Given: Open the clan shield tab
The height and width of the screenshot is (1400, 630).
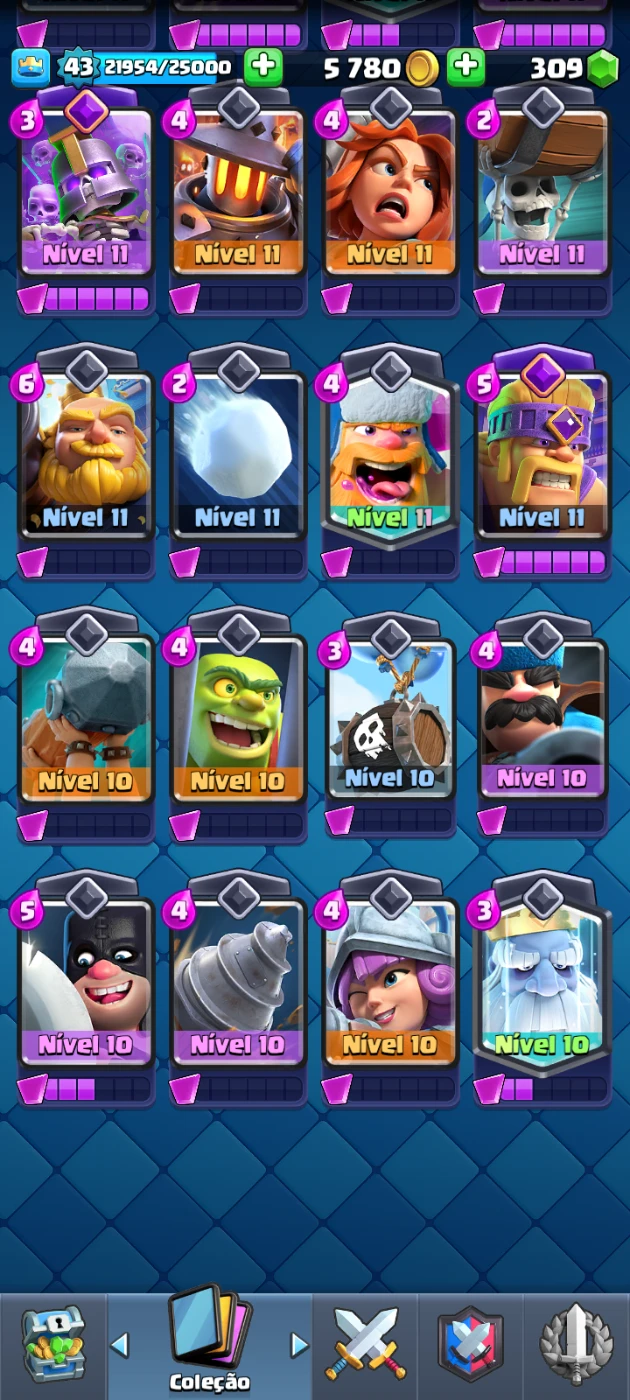Looking at the screenshot, I should (x=471, y=1345).
